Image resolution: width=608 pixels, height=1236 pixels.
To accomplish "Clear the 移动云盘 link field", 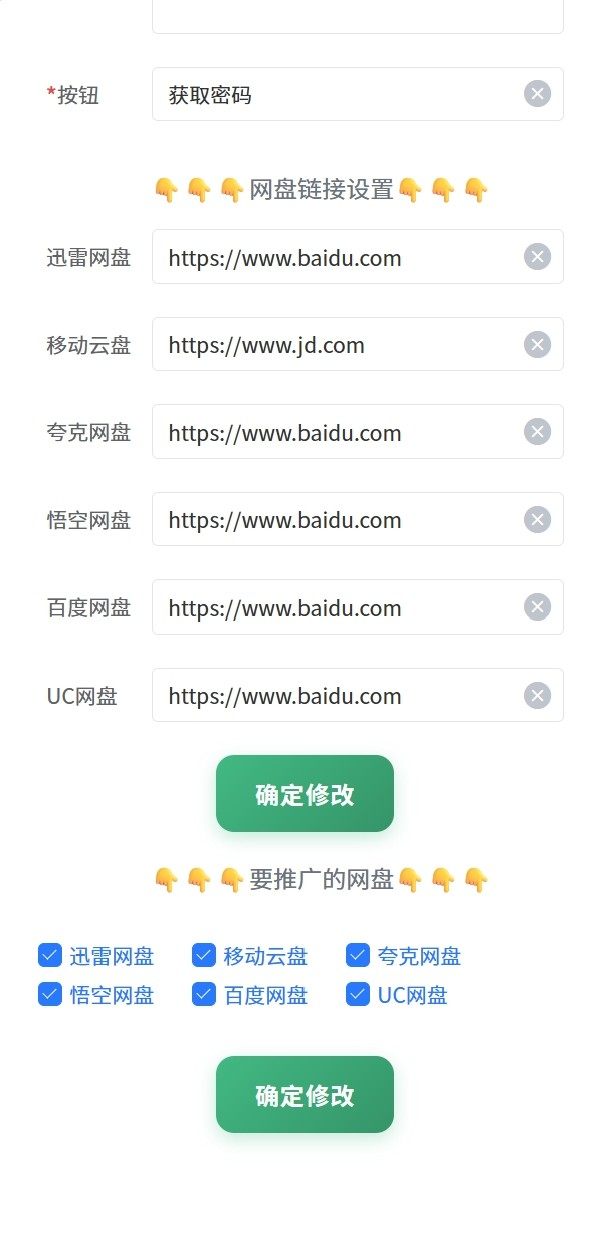I will point(537,345).
